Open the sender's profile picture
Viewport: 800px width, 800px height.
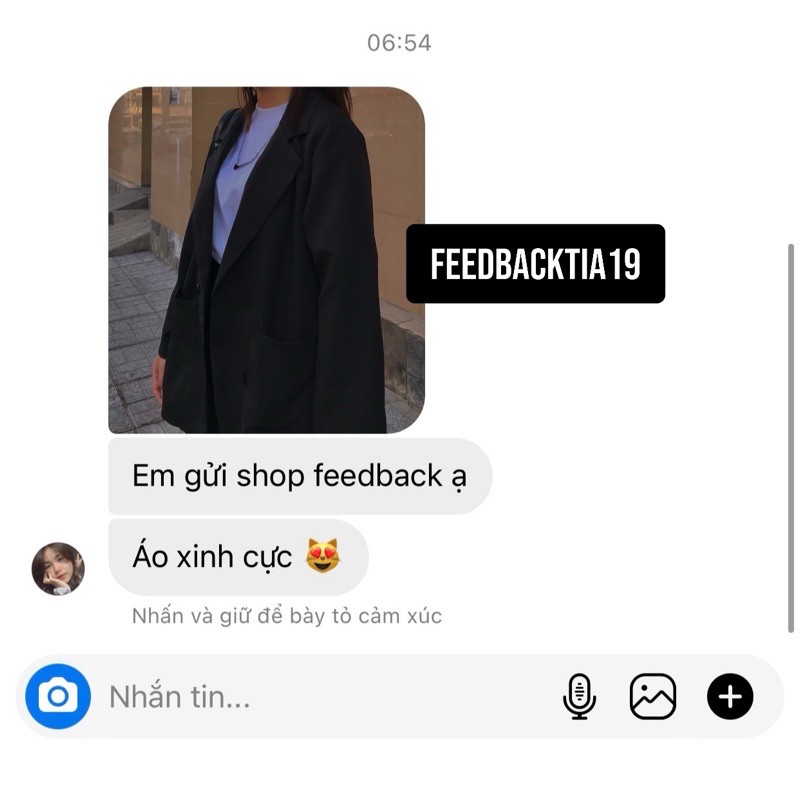[58, 569]
